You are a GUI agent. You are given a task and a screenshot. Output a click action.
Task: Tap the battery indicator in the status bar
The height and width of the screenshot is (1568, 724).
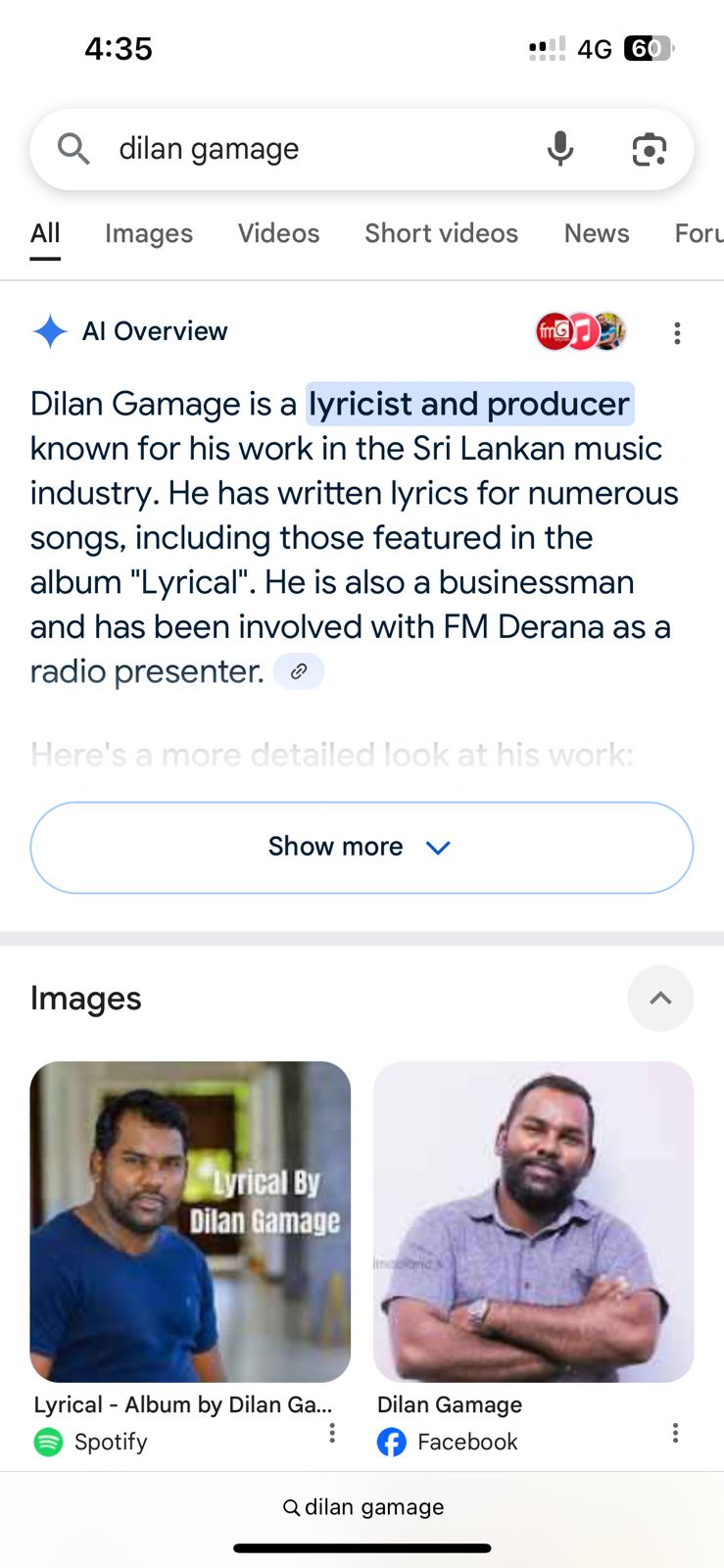pyautogui.click(x=649, y=48)
